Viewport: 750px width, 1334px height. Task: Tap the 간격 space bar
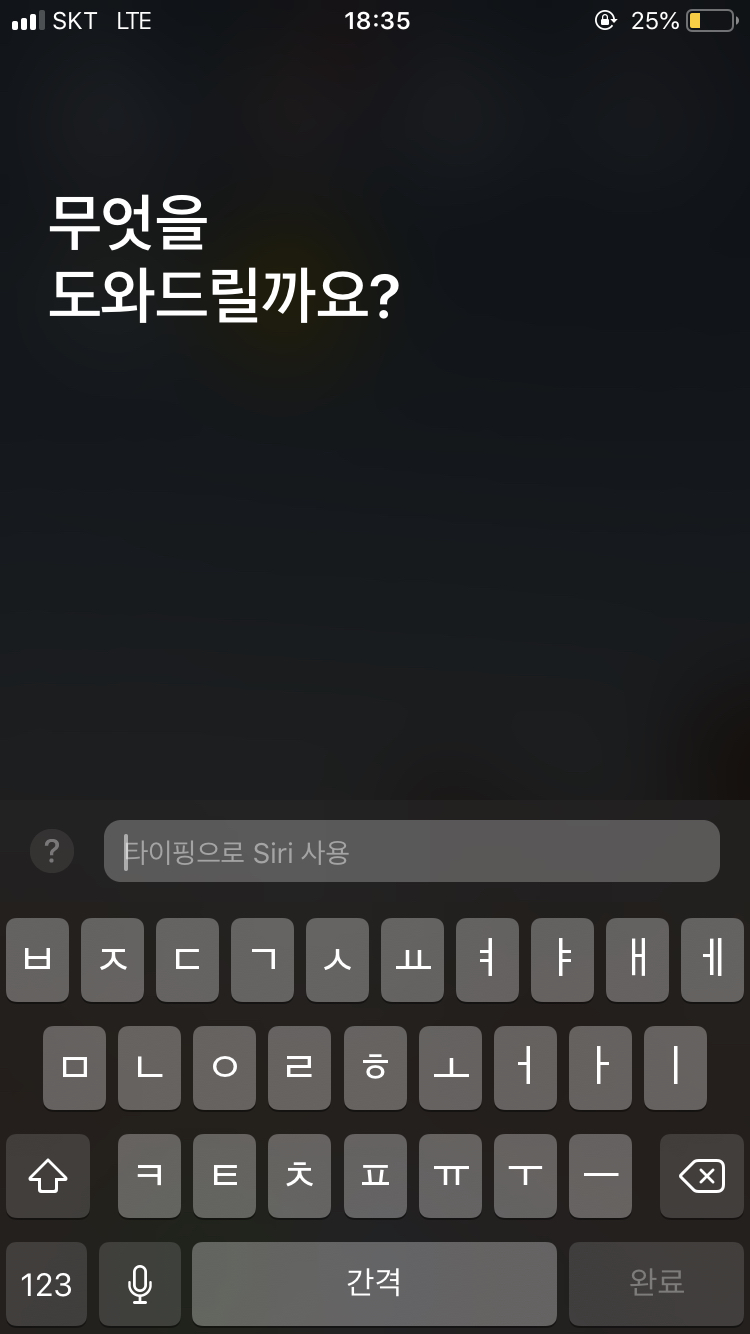pyautogui.click(x=374, y=1284)
